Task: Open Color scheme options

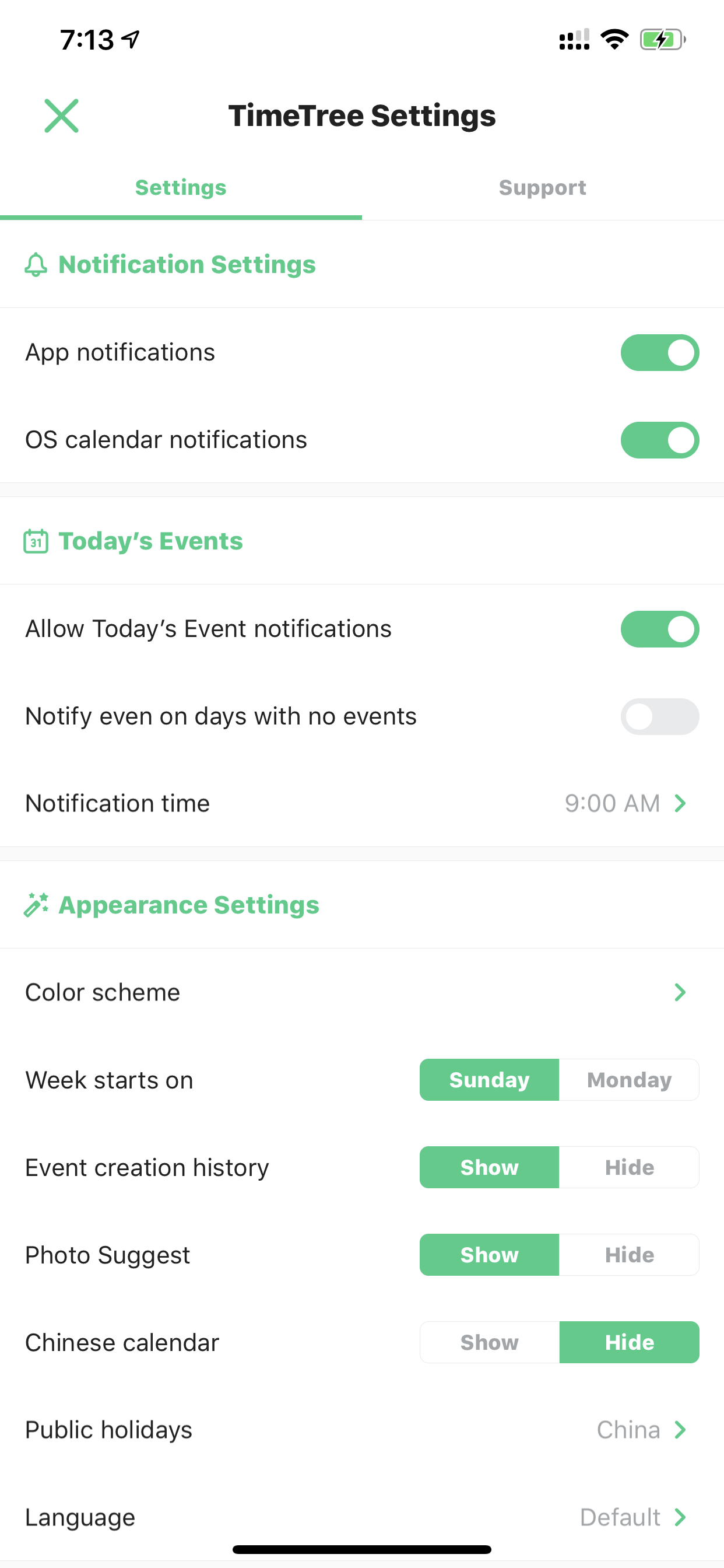Action: (x=362, y=992)
